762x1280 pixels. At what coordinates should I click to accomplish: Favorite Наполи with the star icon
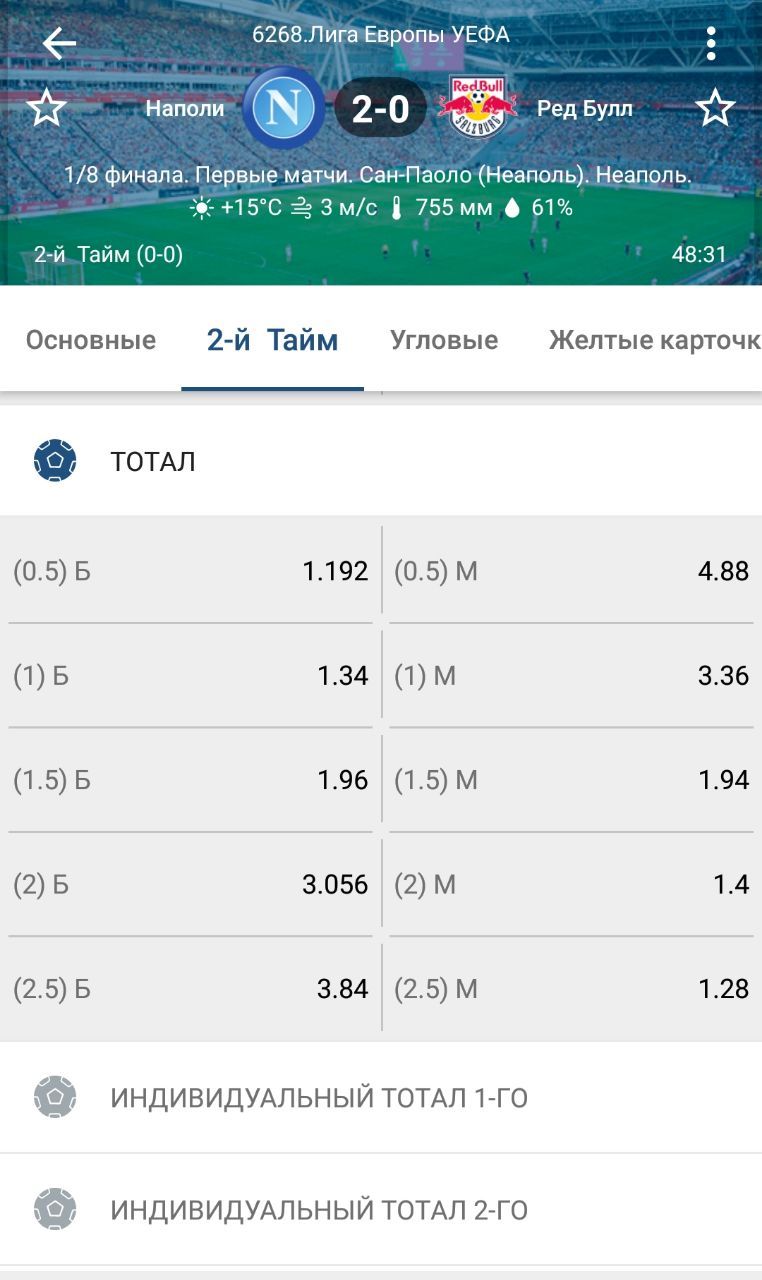[46, 108]
